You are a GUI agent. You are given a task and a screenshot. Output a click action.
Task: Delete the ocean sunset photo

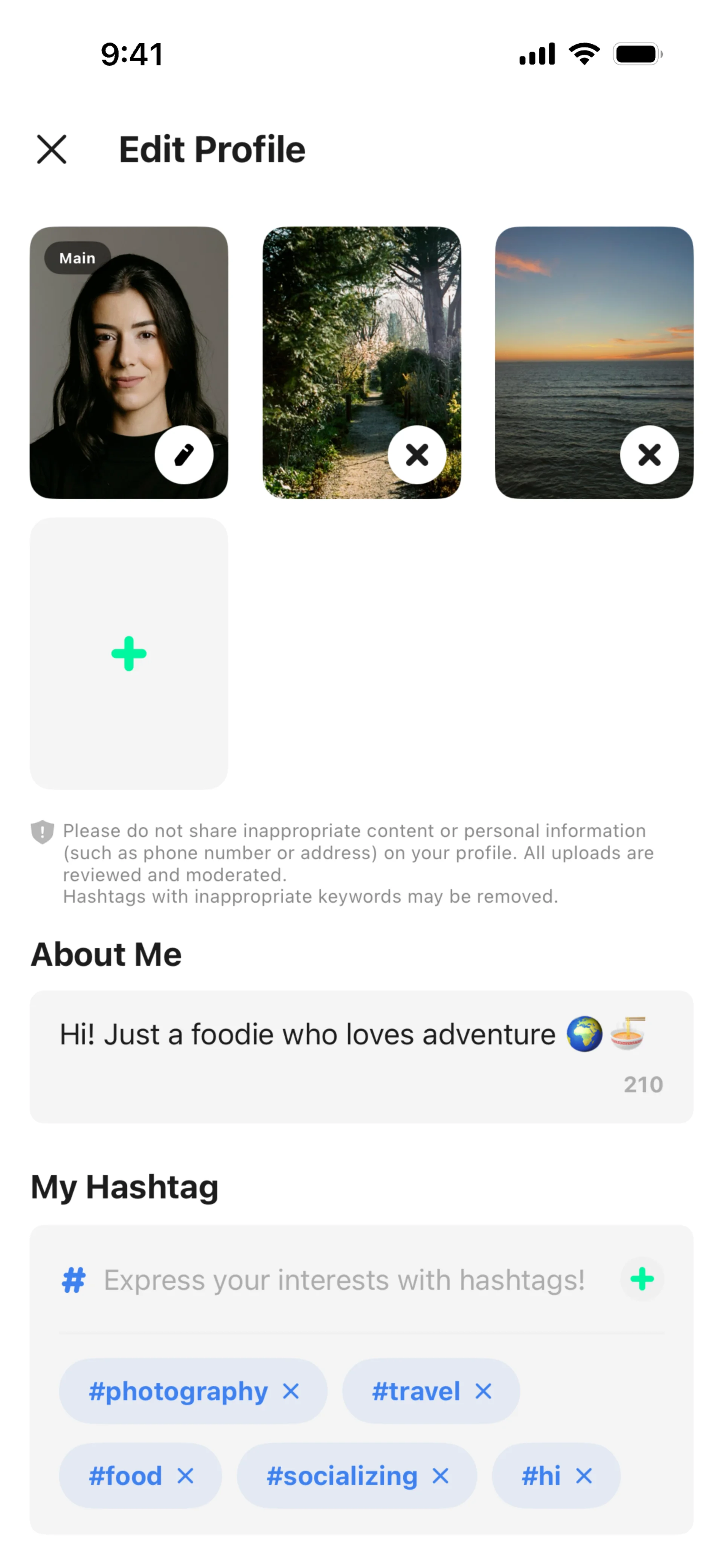coord(649,455)
